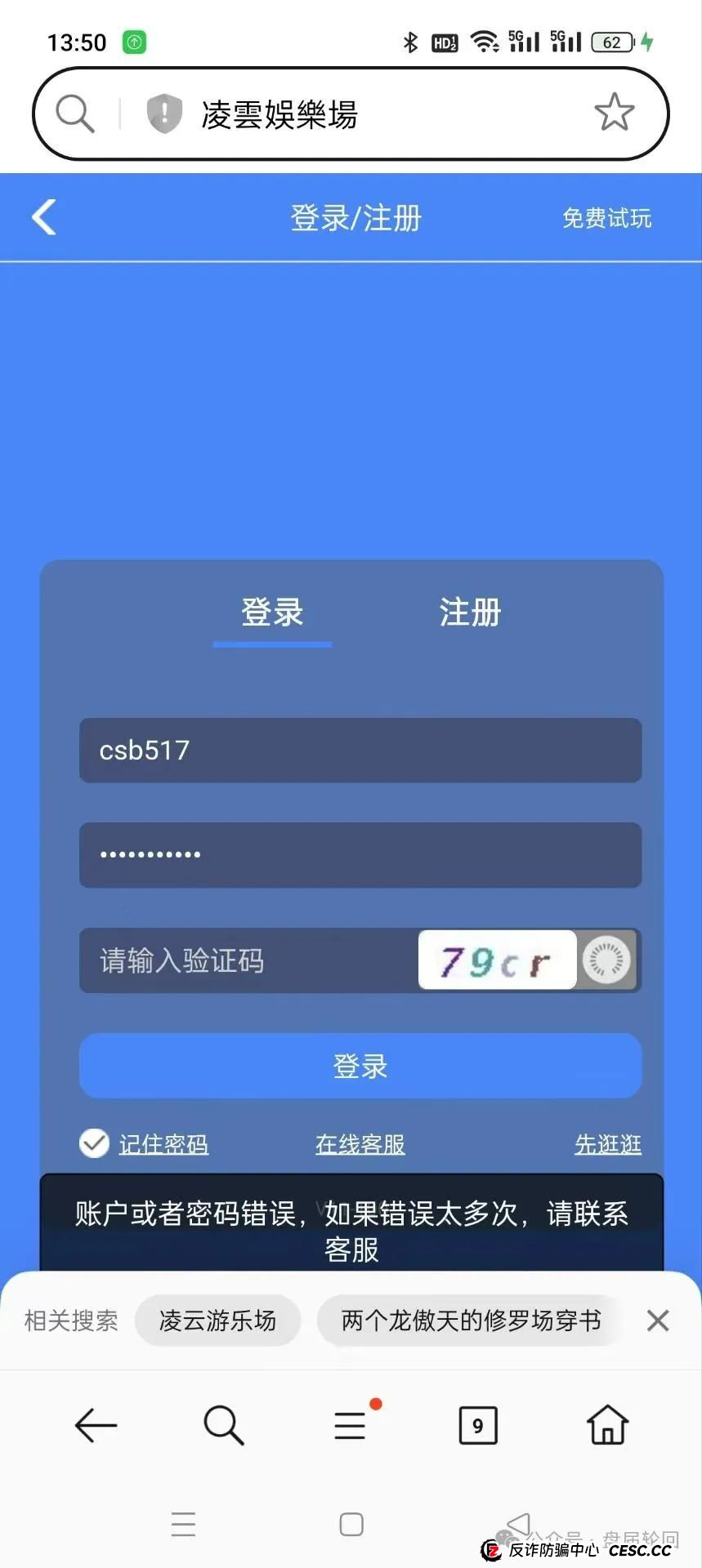Open the recent apps square navigation key
The image size is (702, 1568).
click(351, 1523)
